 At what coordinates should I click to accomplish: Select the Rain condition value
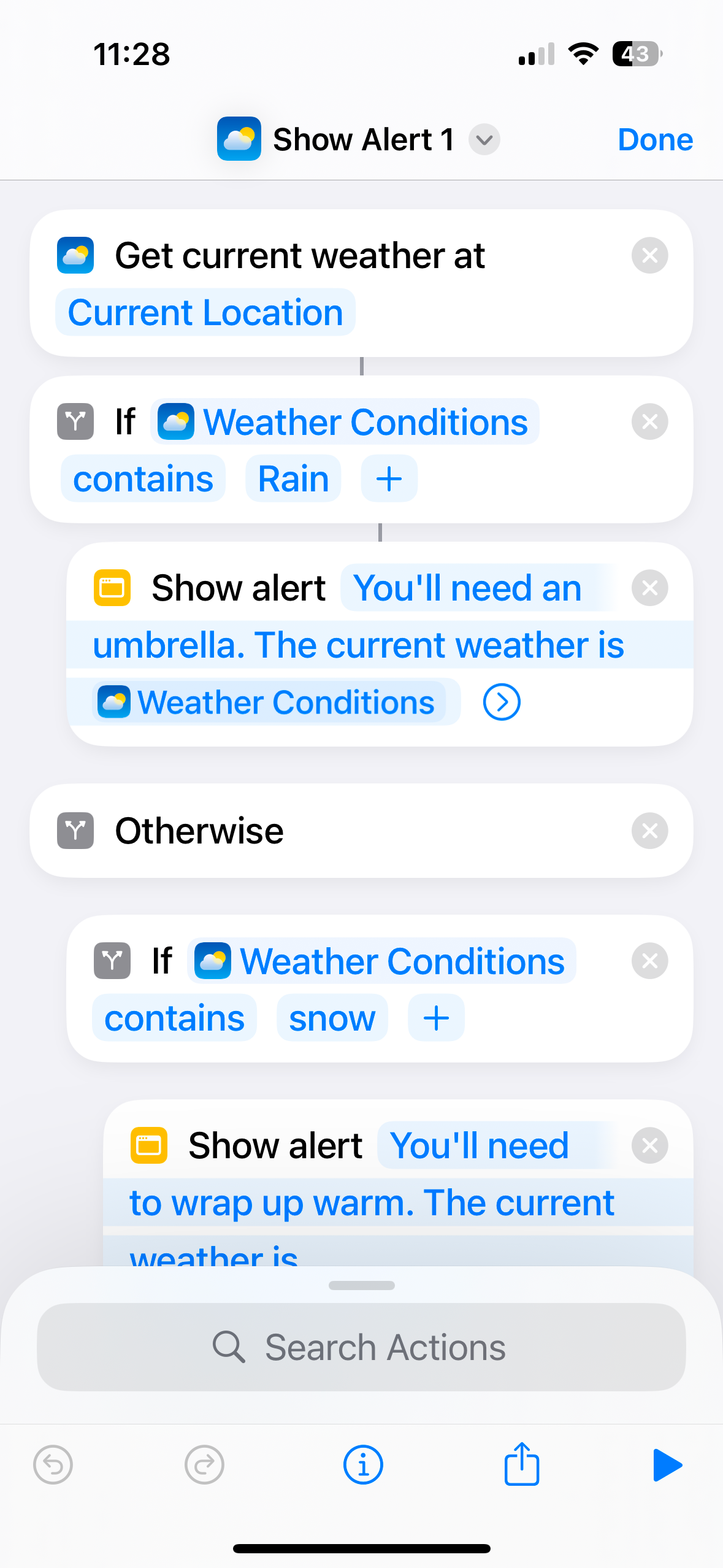point(293,479)
